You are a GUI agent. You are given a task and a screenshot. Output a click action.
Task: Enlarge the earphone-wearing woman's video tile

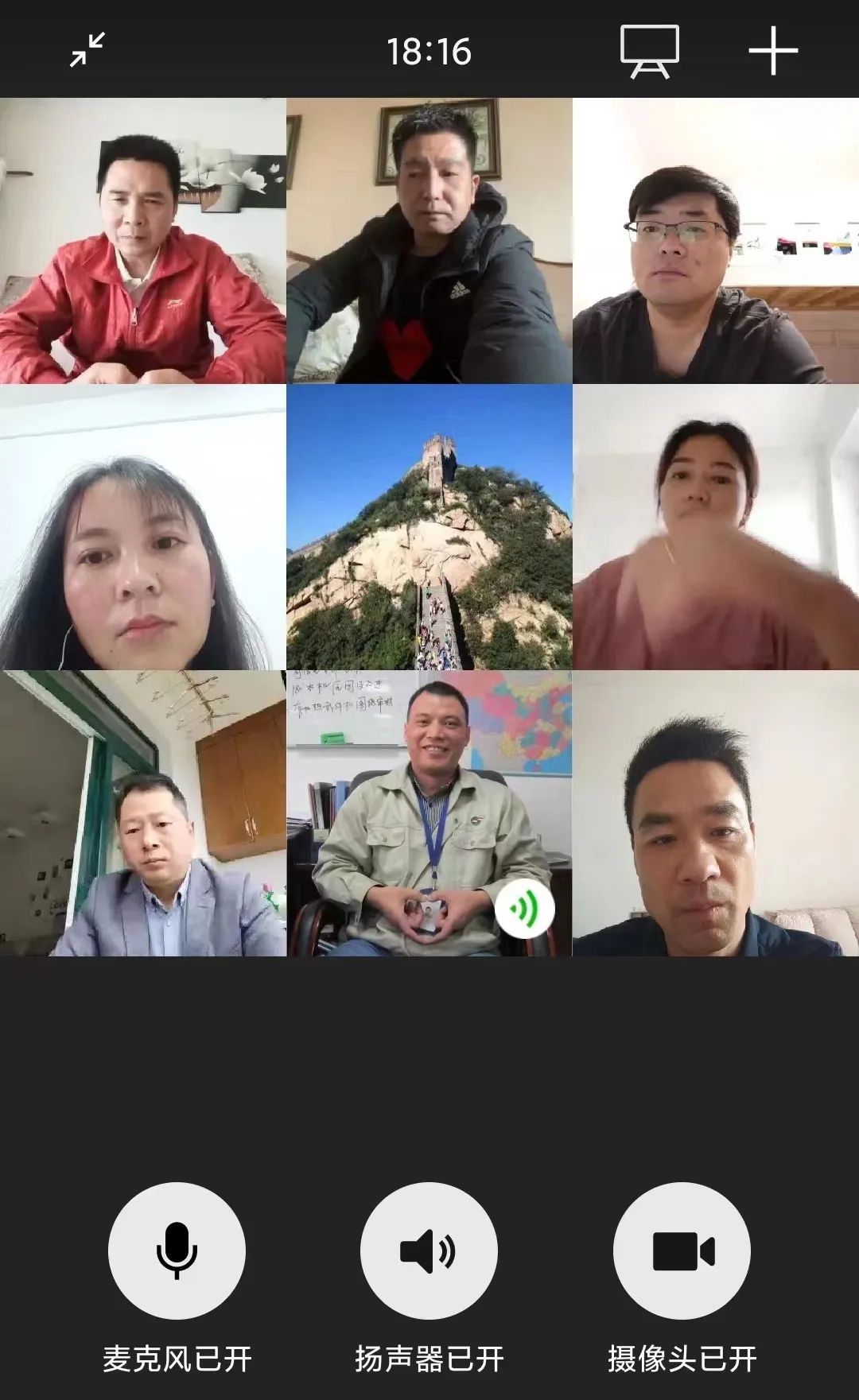point(143,527)
